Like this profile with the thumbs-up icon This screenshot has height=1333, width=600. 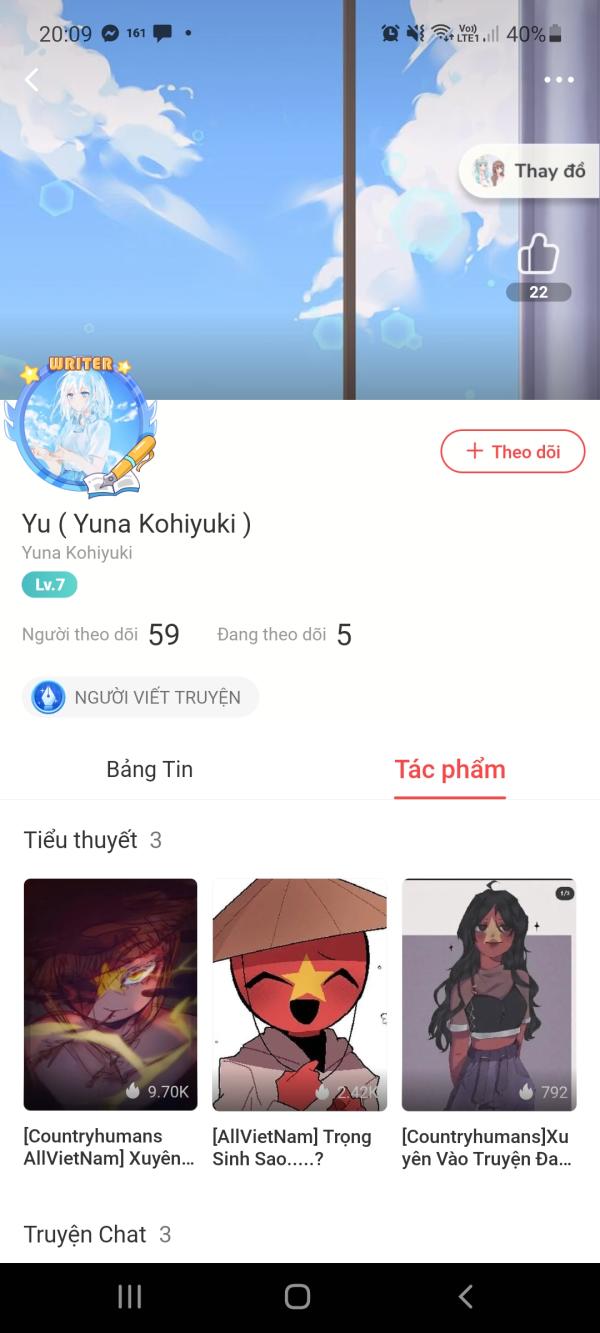point(538,254)
